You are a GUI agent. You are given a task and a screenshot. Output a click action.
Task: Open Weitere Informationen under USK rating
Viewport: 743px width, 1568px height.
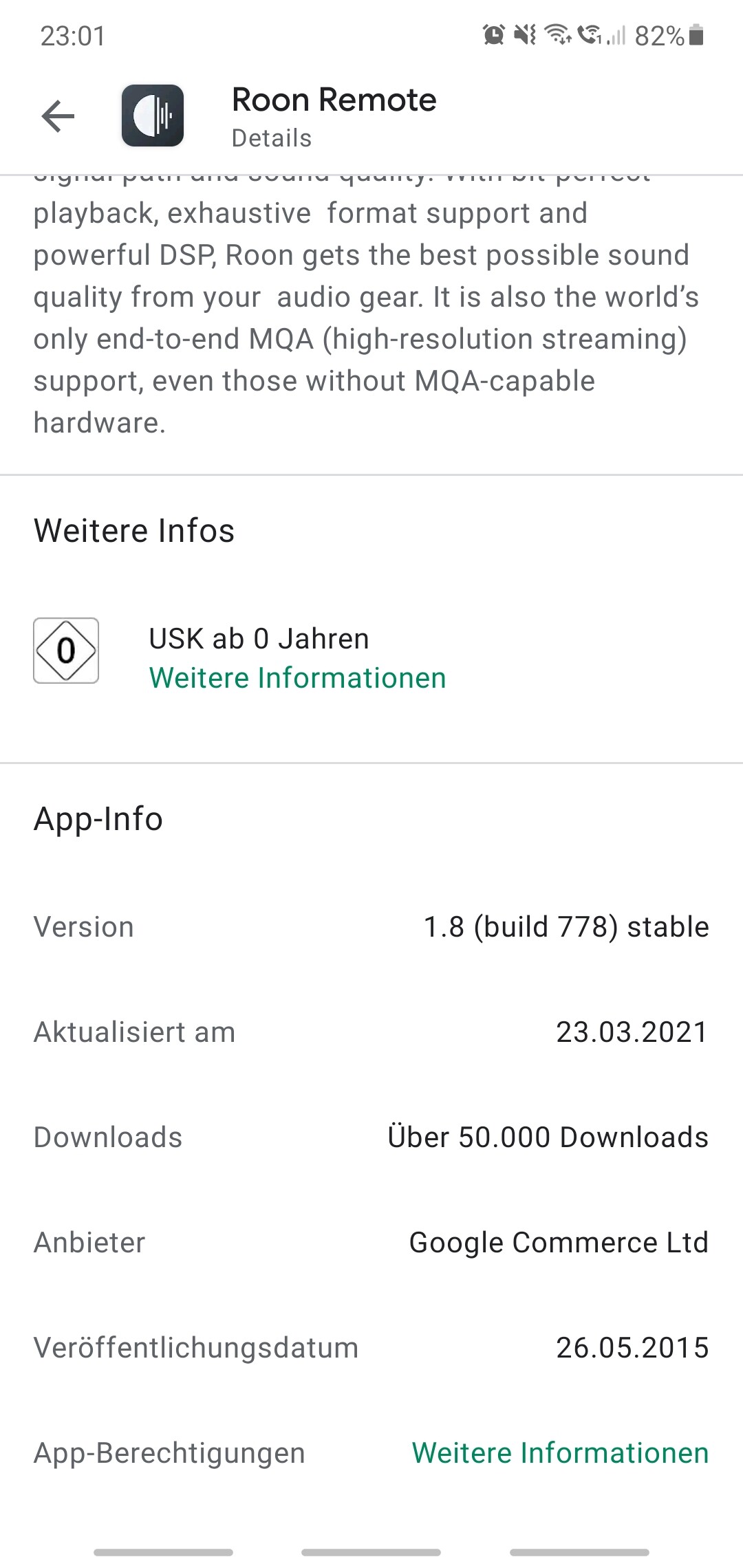tap(297, 678)
